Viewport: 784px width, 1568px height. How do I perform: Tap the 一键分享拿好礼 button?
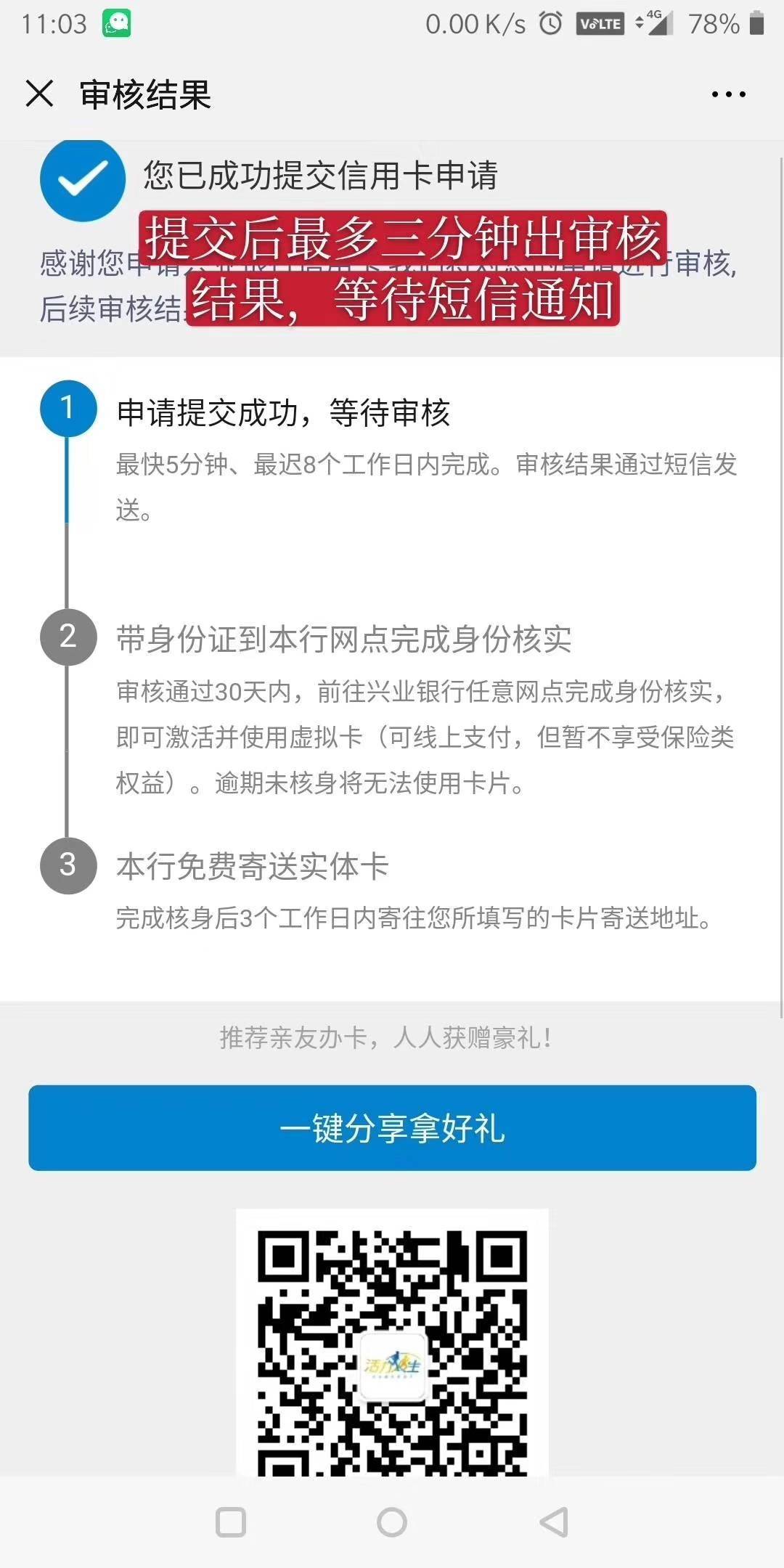[392, 1127]
